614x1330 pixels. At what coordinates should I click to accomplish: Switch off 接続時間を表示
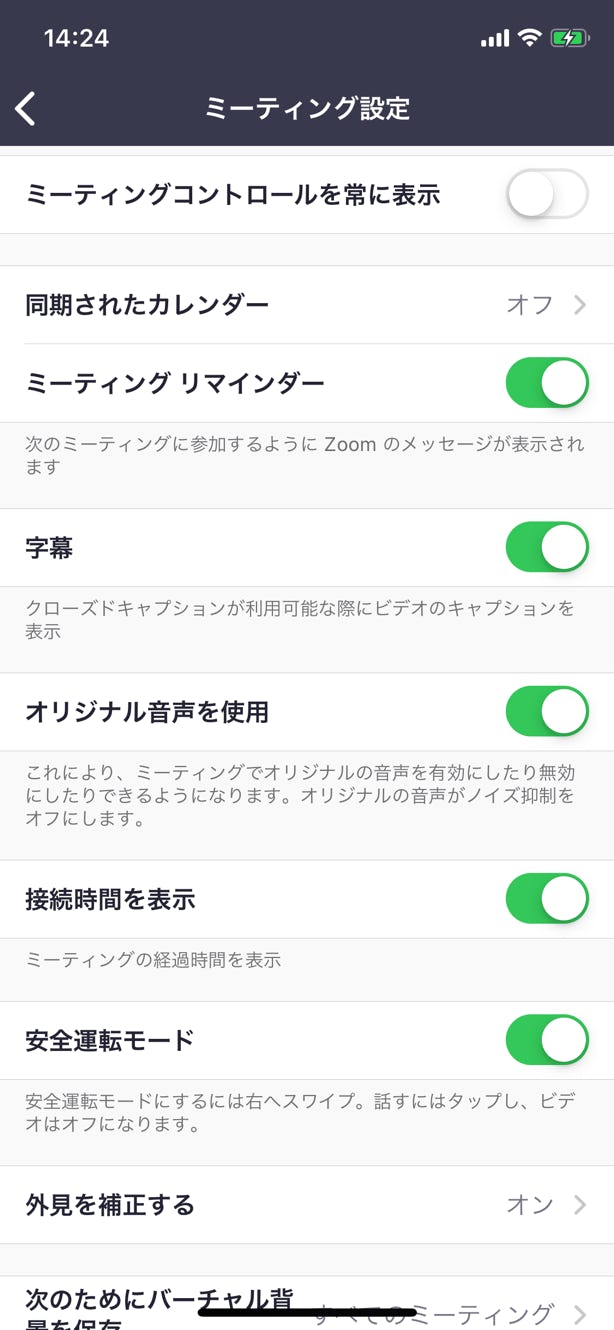click(546, 899)
